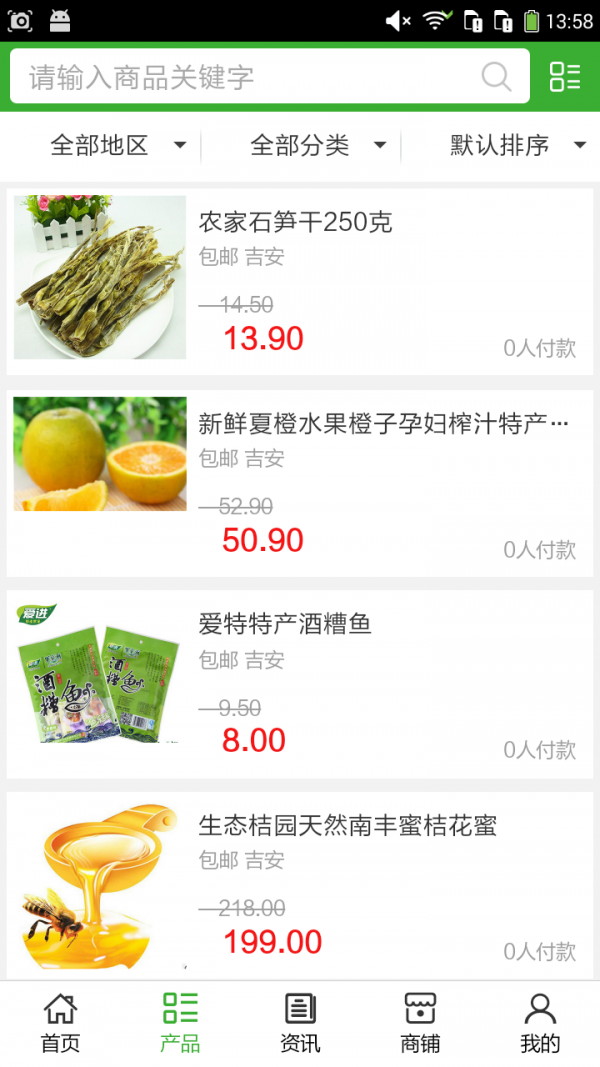600x1067 pixels.
Task: Switch the list layout view icon
Action: pyautogui.click(x=565, y=77)
